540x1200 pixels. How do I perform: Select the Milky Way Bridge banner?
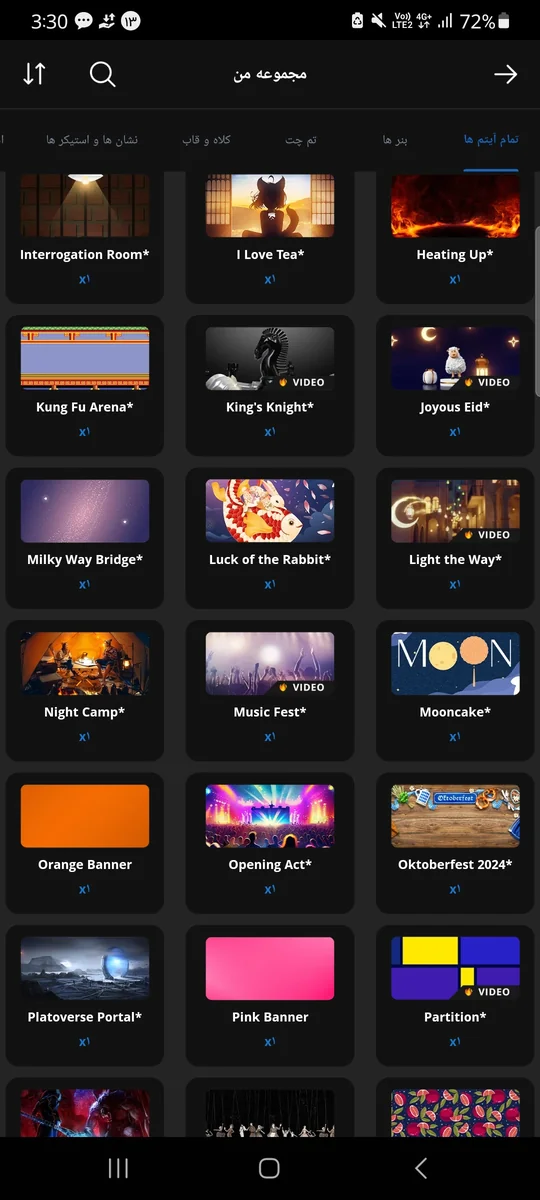pyautogui.click(x=85, y=536)
